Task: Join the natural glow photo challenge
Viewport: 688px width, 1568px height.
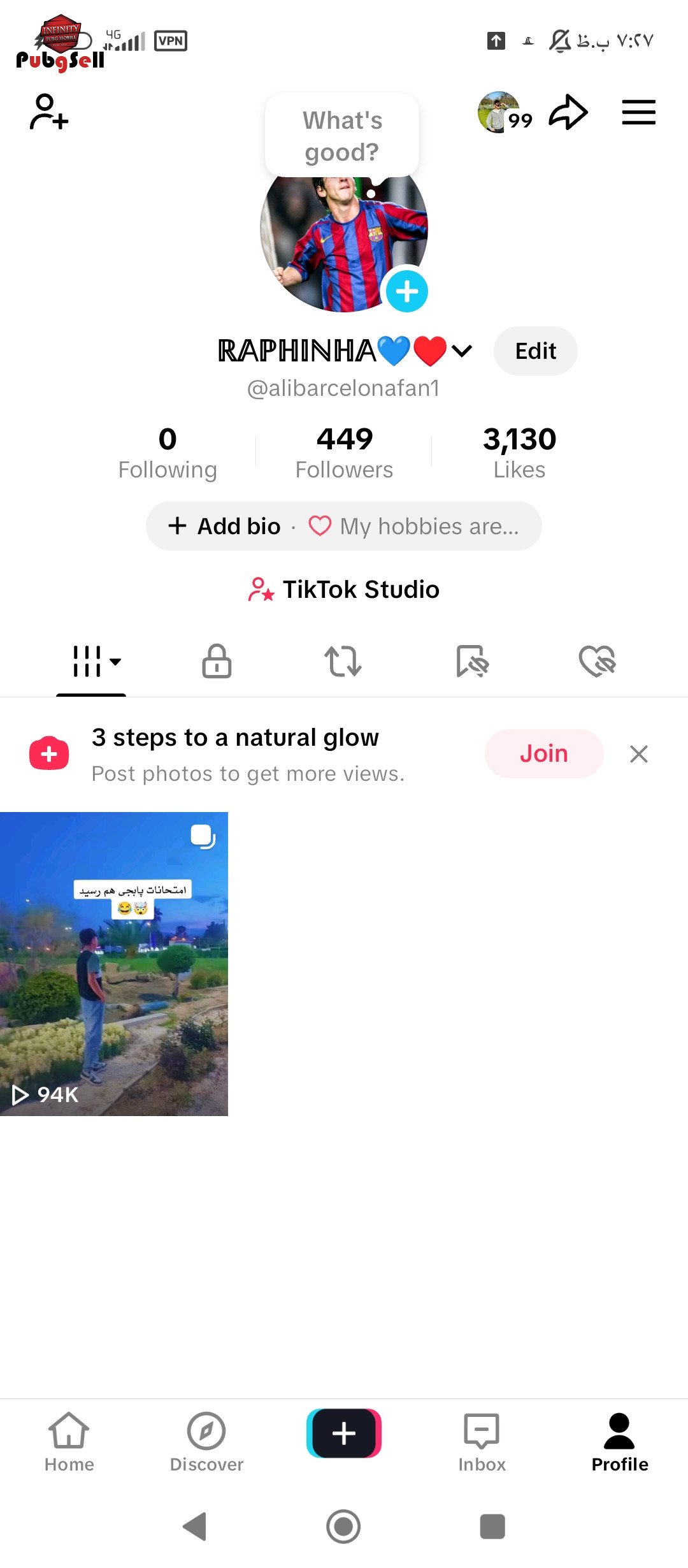Action: pyautogui.click(x=543, y=753)
